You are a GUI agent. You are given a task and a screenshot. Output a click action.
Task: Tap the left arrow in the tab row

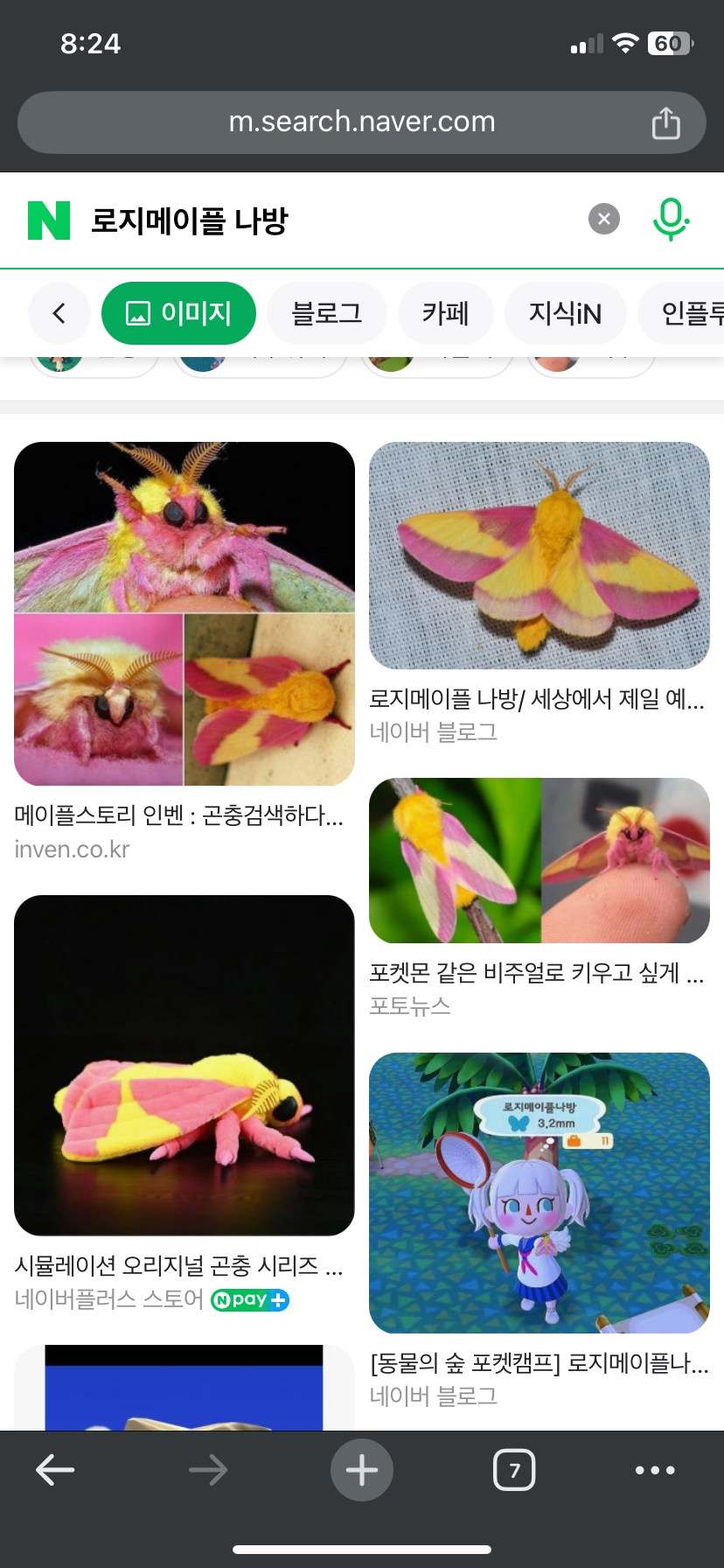tap(59, 313)
